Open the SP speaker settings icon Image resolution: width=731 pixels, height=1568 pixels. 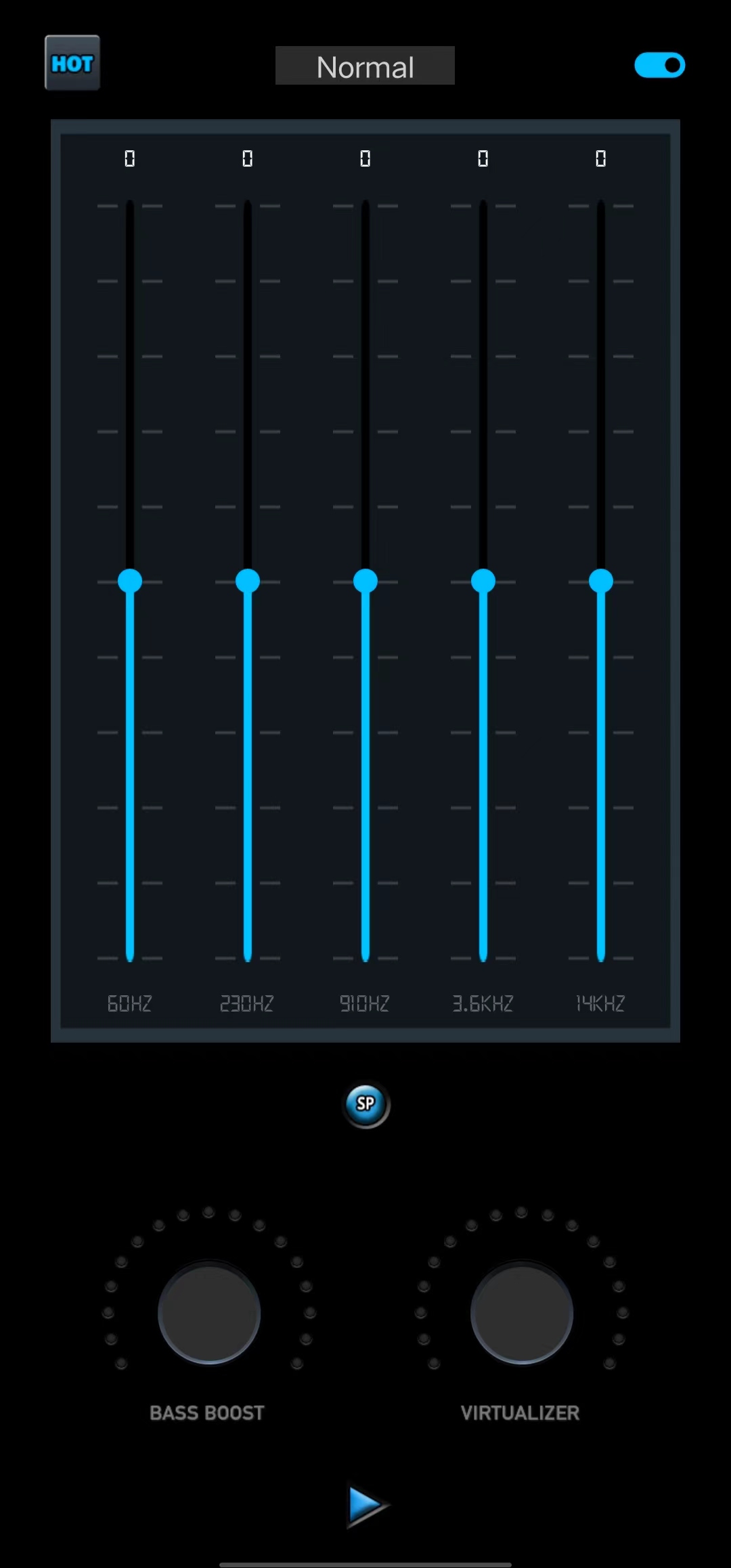(365, 1104)
